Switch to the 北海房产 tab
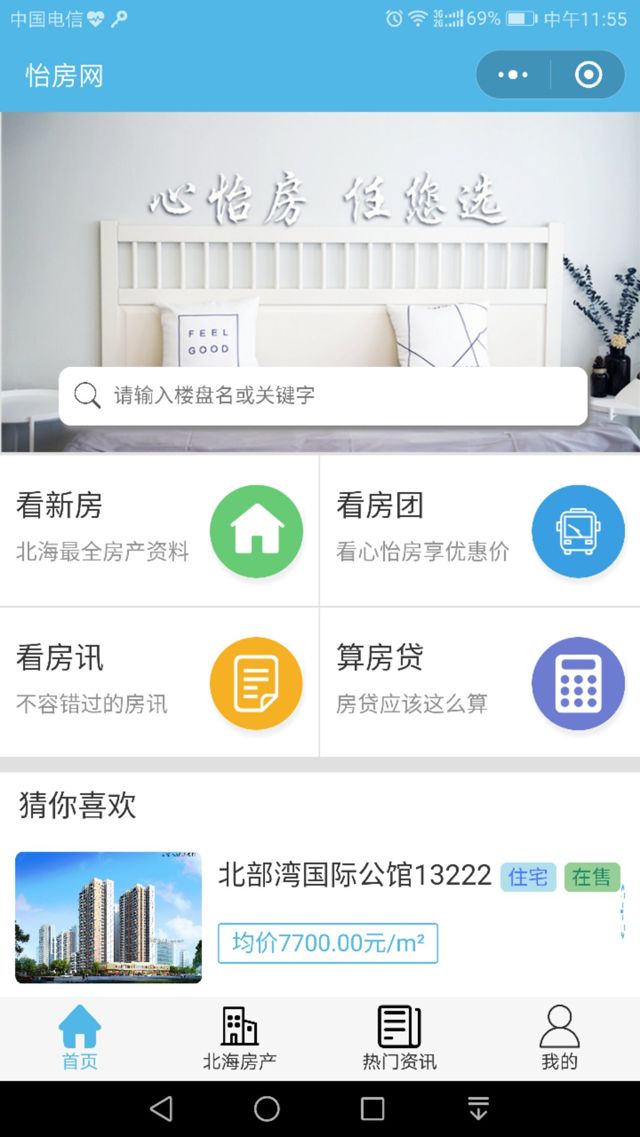Image resolution: width=640 pixels, height=1137 pixels. pos(239,1039)
